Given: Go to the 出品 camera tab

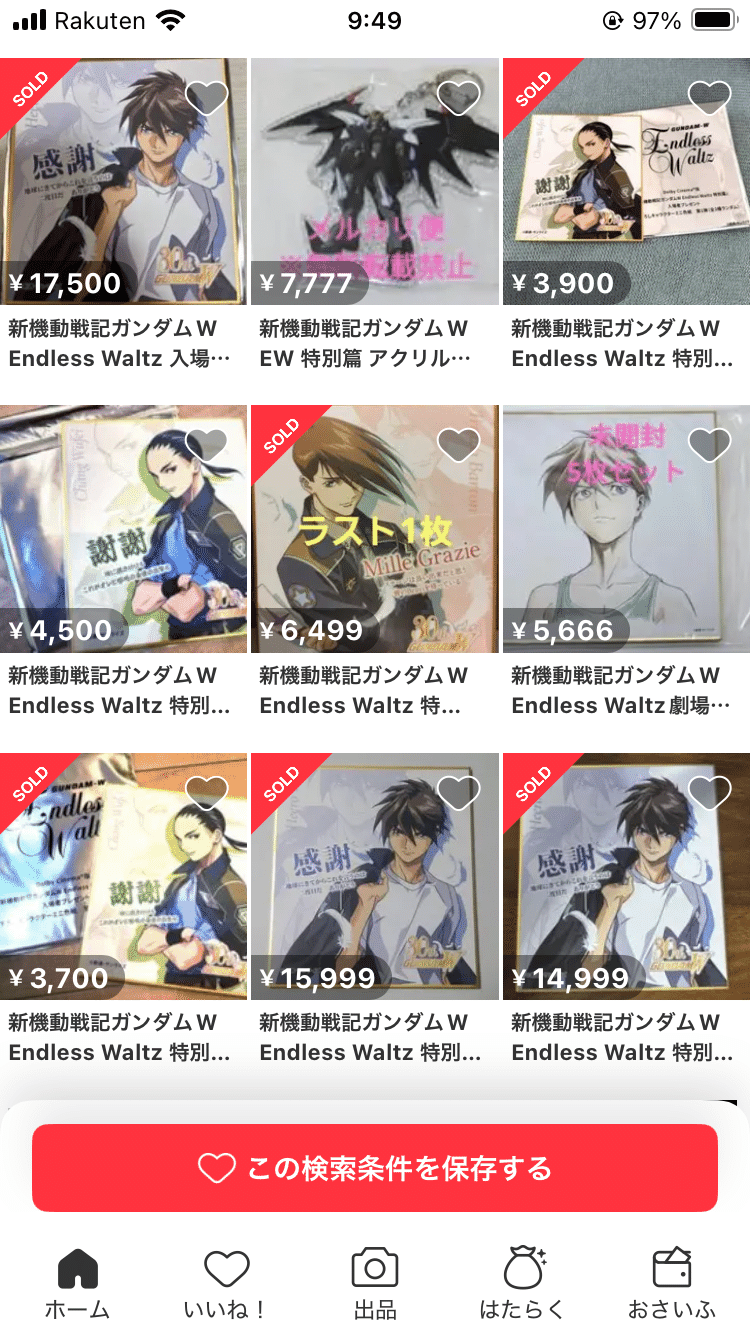Looking at the screenshot, I should [x=375, y=1283].
